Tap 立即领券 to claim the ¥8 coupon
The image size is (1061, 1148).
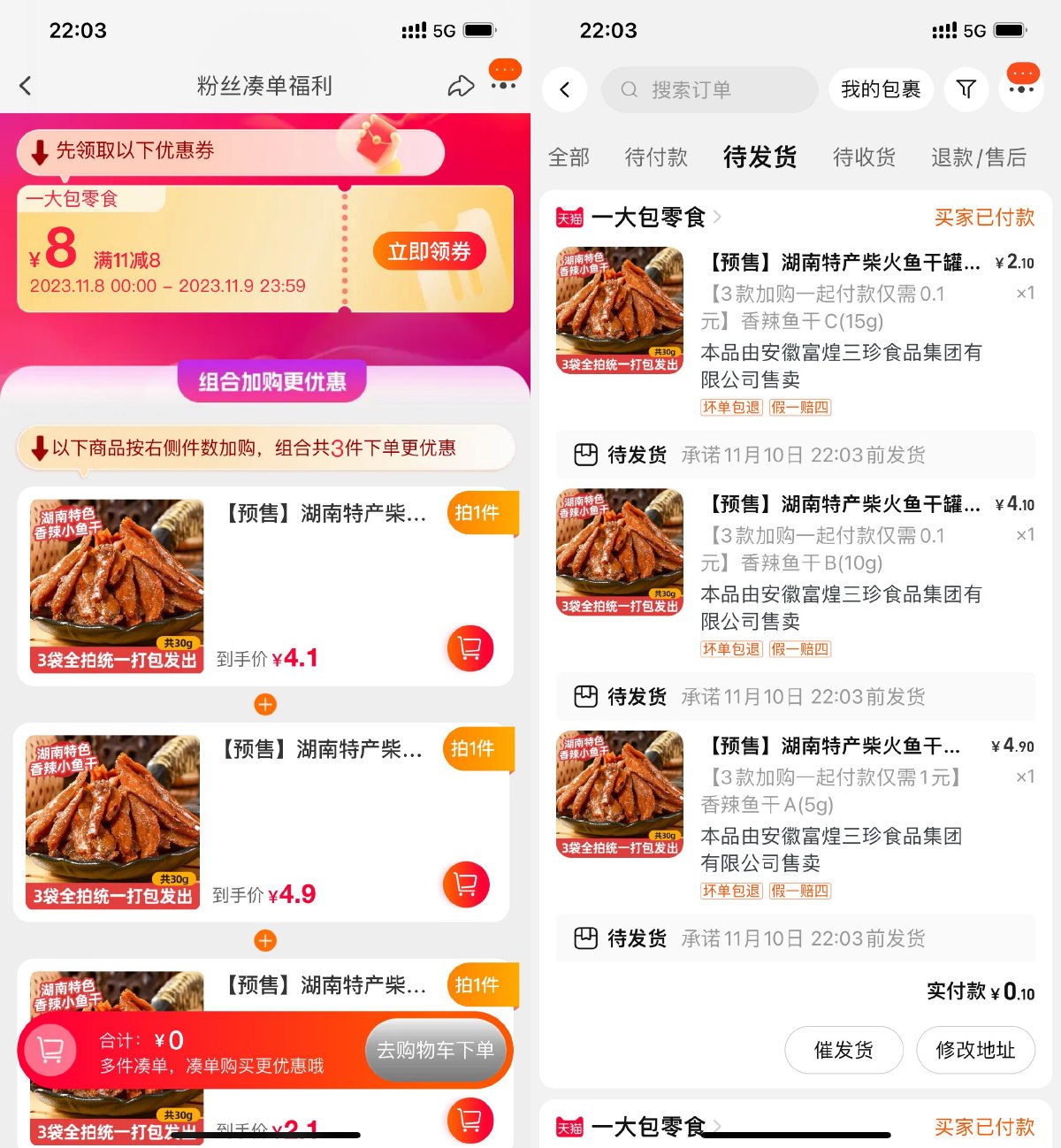(431, 250)
